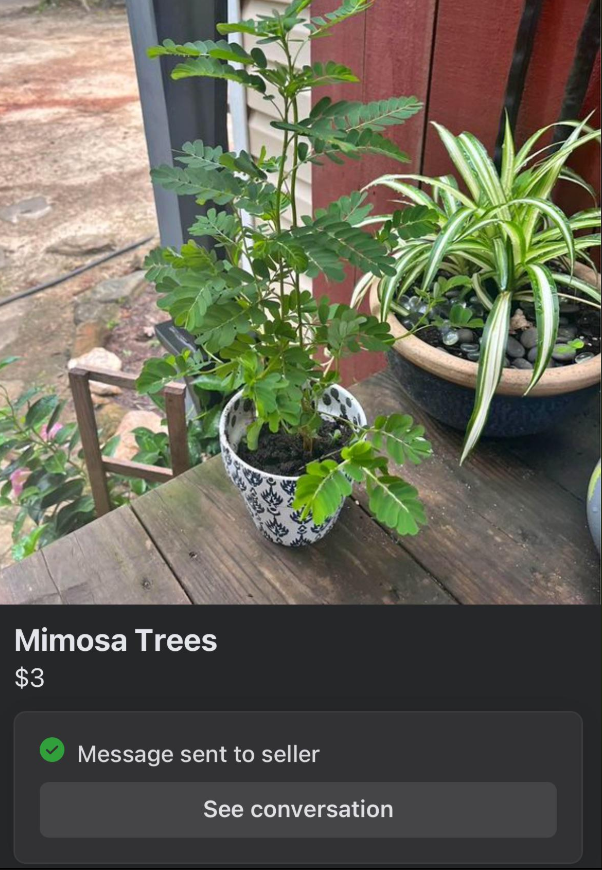Tap the See conversation button
Viewport: 602px width, 870px height.
(298, 809)
